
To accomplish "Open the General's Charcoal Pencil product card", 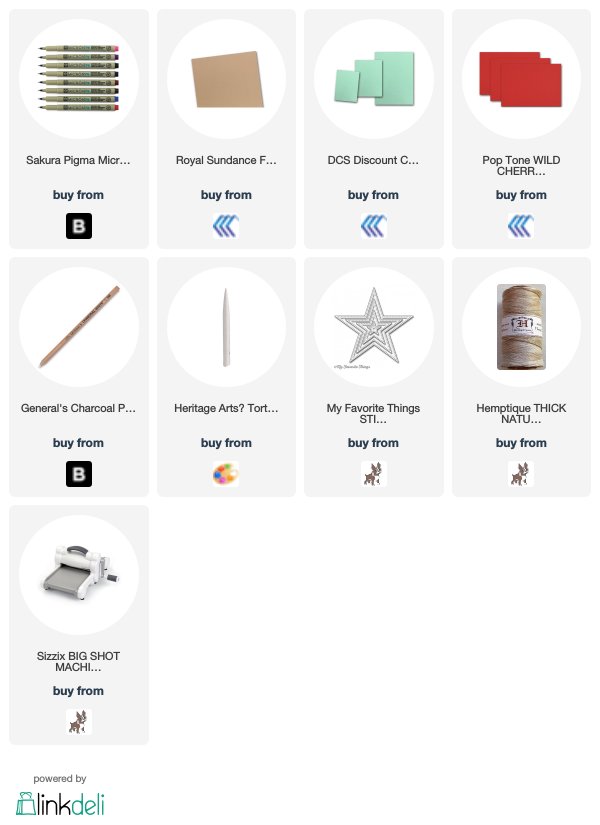I will tap(78, 328).
